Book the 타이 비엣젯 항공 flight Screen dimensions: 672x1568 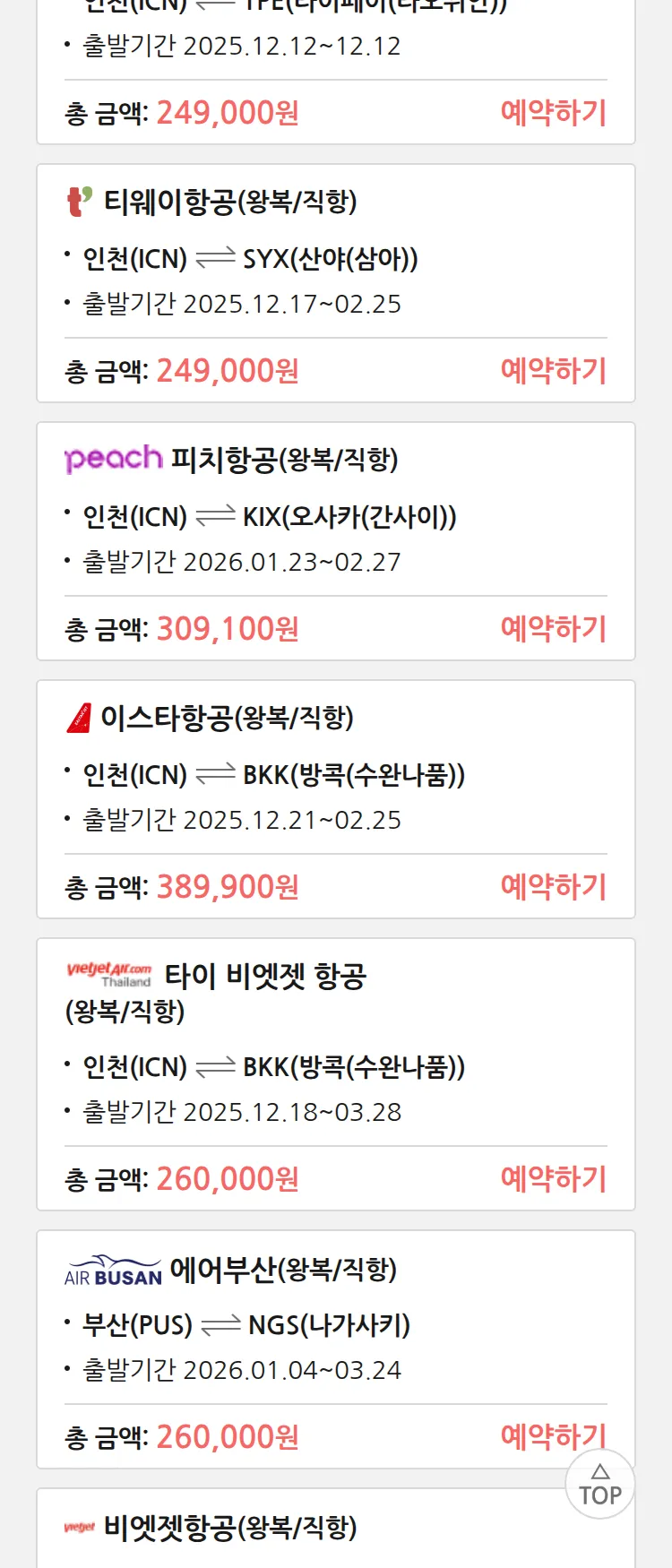553,1178
